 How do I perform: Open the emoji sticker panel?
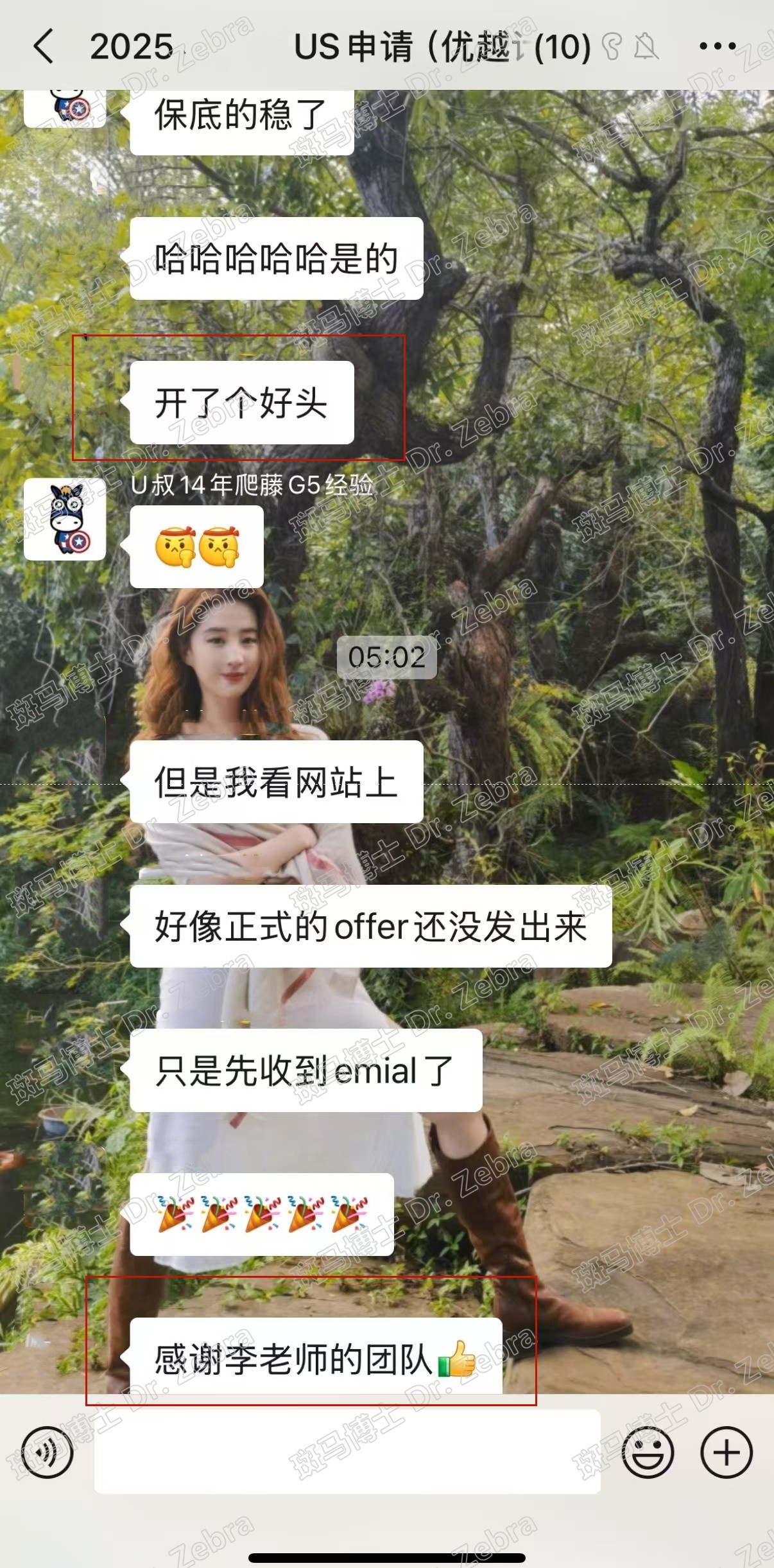coord(648,1452)
